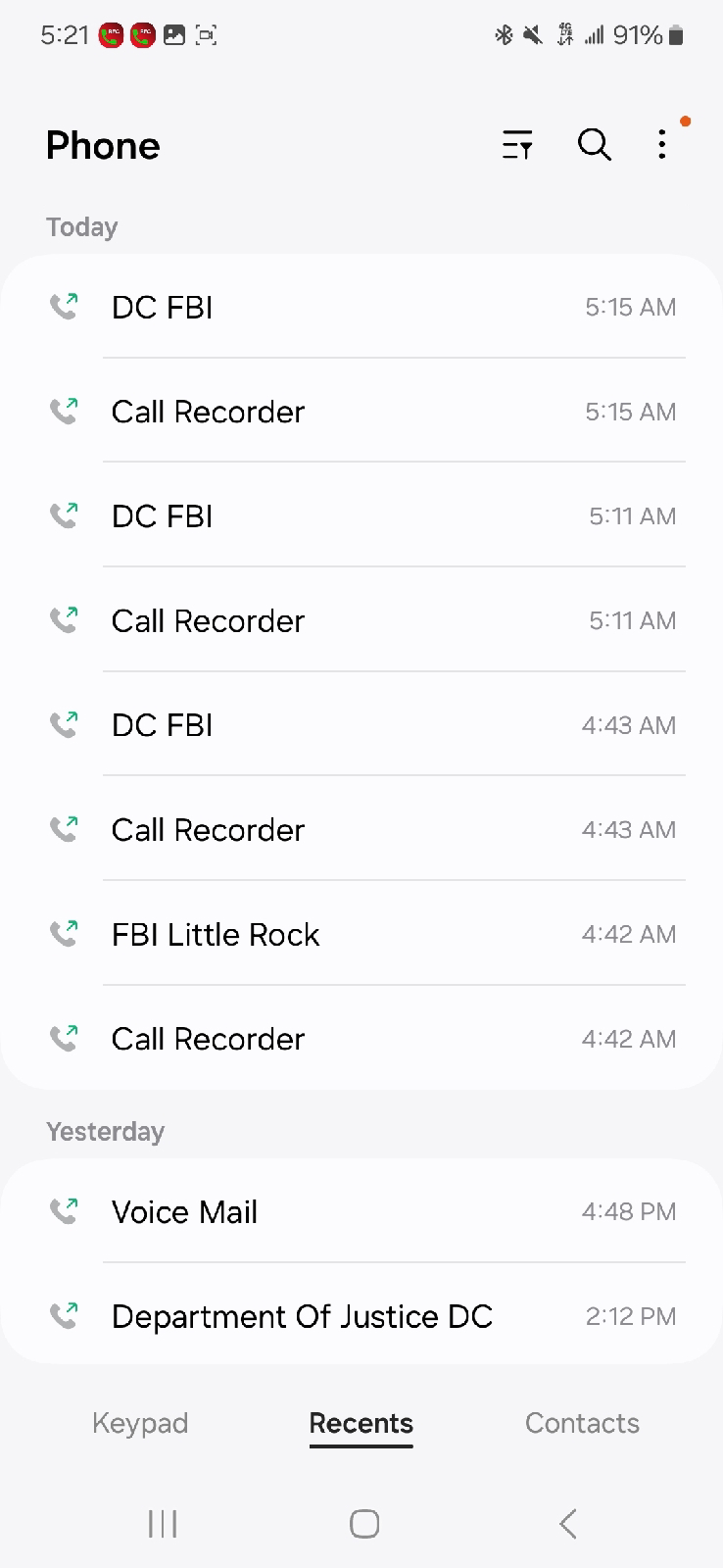Viewport: 723px width, 1568px height.
Task: Open the three-dot overflow menu
Action: tap(662, 145)
